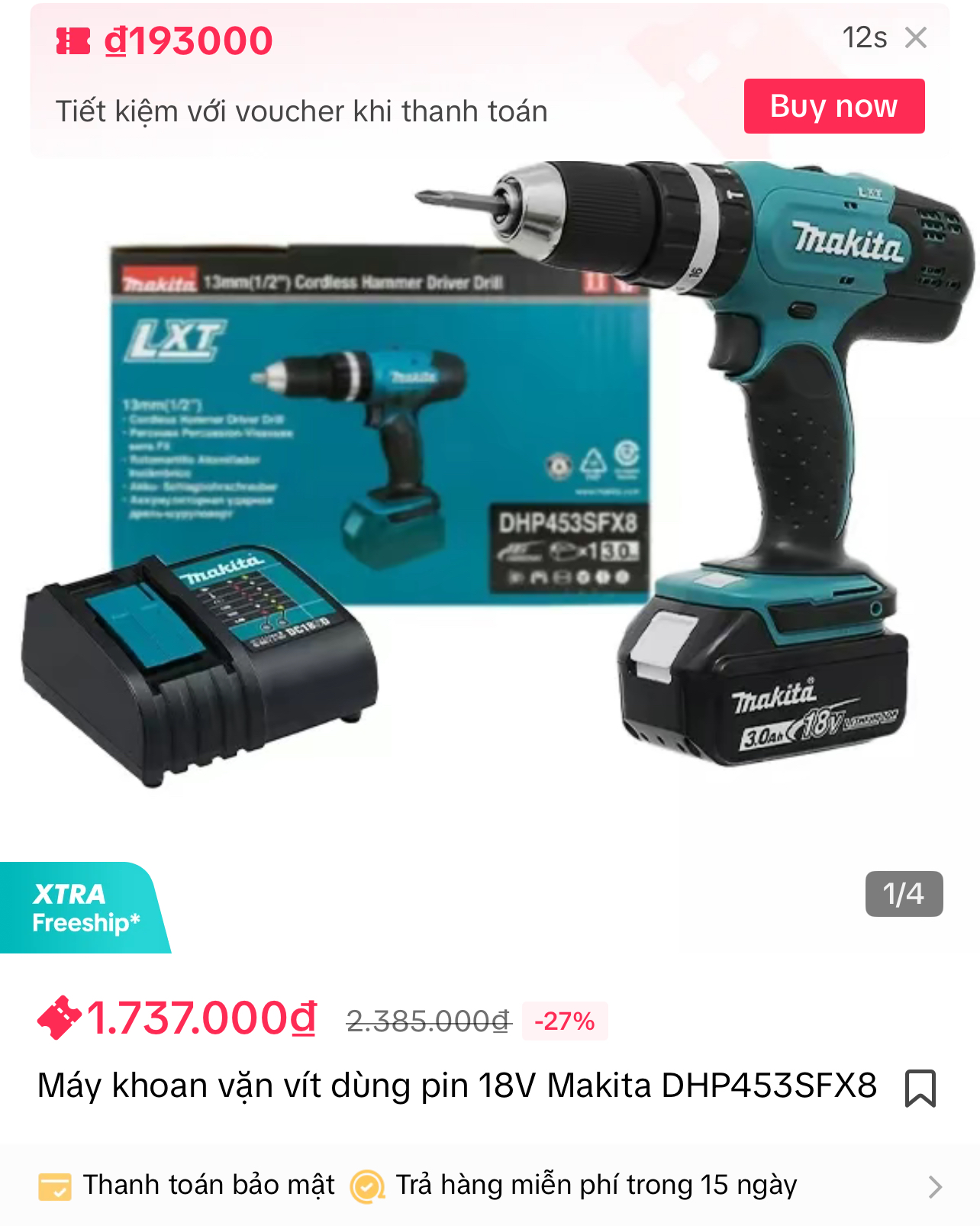Open the Makita drill product image

(x=496, y=489)
